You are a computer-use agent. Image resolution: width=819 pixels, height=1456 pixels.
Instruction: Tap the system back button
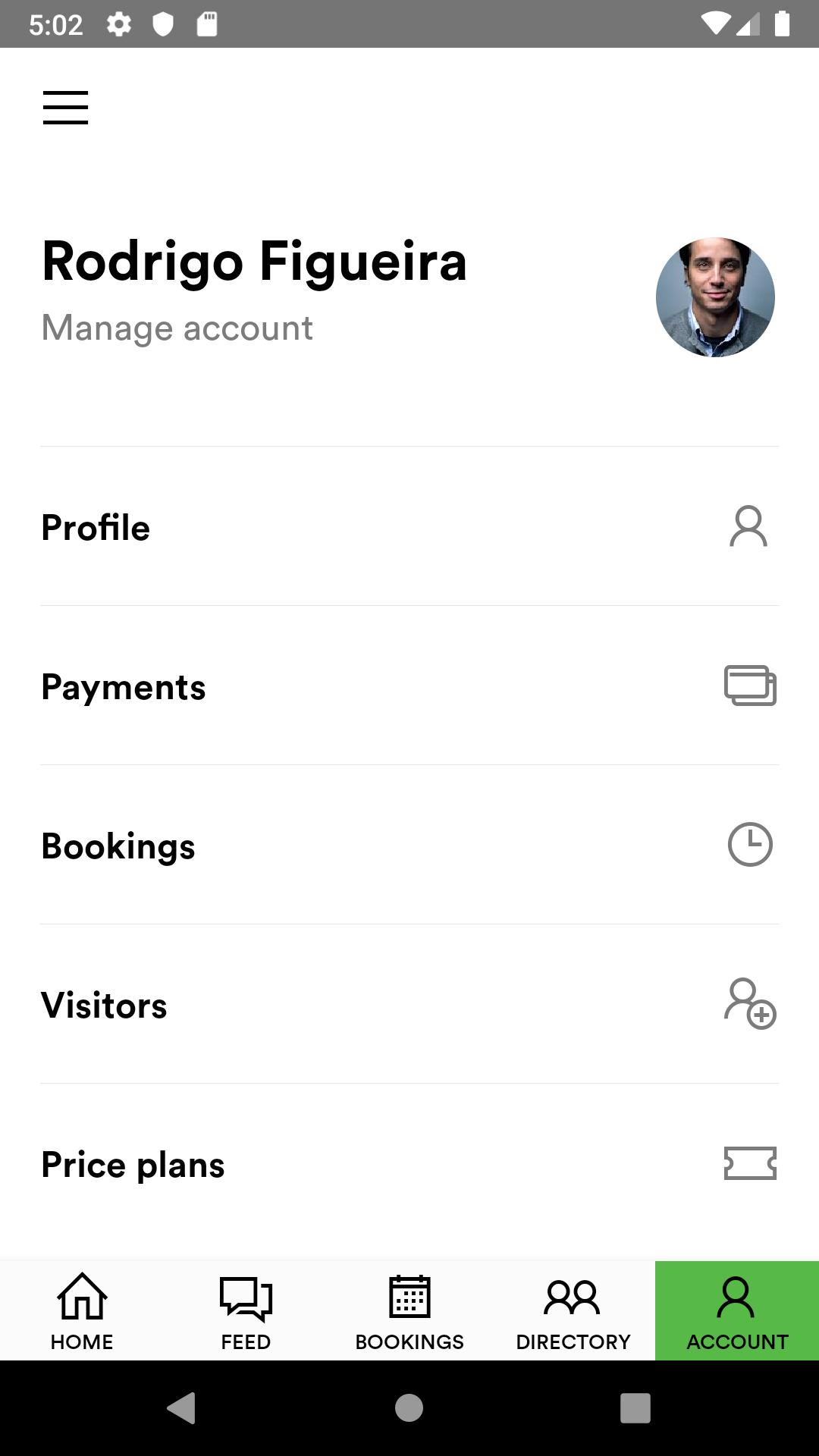coord(182,1408)
